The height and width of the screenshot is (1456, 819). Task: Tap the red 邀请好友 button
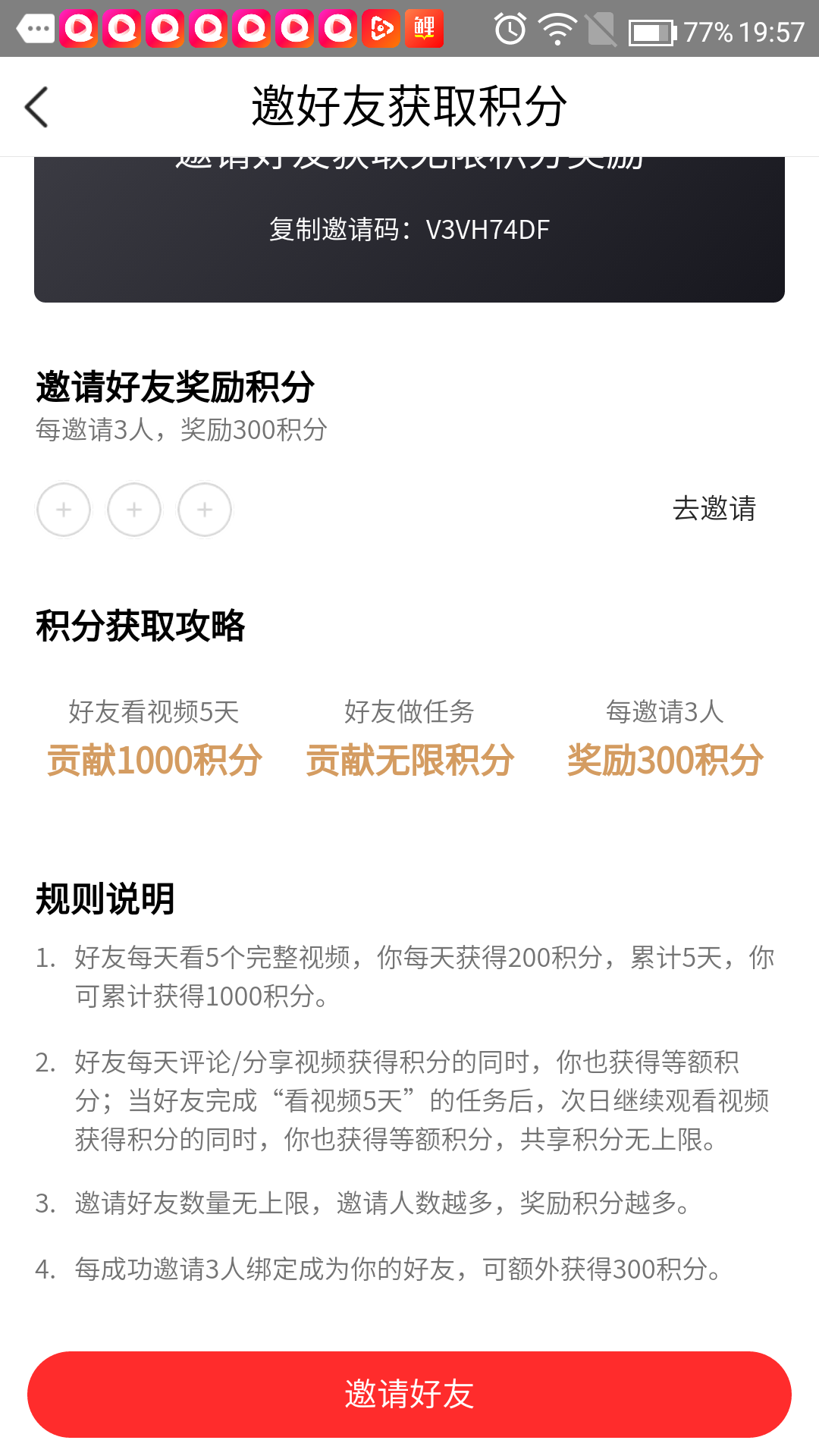(409, 1394)
